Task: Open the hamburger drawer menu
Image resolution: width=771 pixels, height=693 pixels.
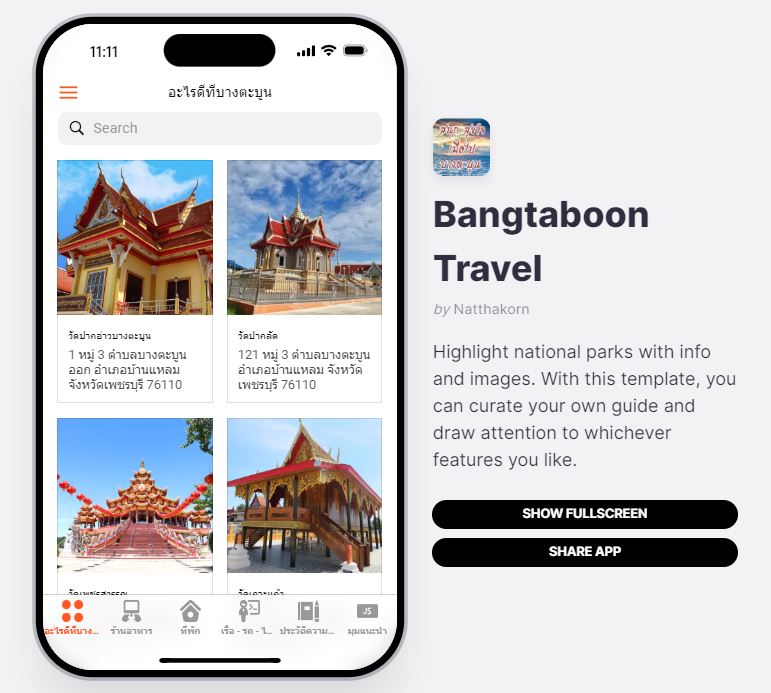Action: click(68, 93)
